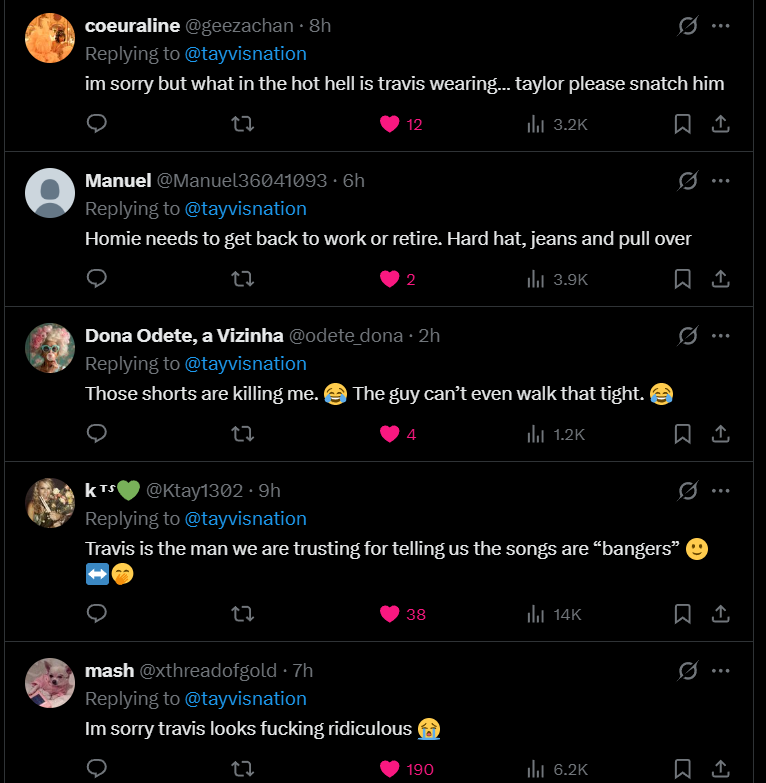Image resolution: width=766 pixels, height=783 pixels.
Task: Visit the profile of k @Ktay1302
Action: click(50, 503)
